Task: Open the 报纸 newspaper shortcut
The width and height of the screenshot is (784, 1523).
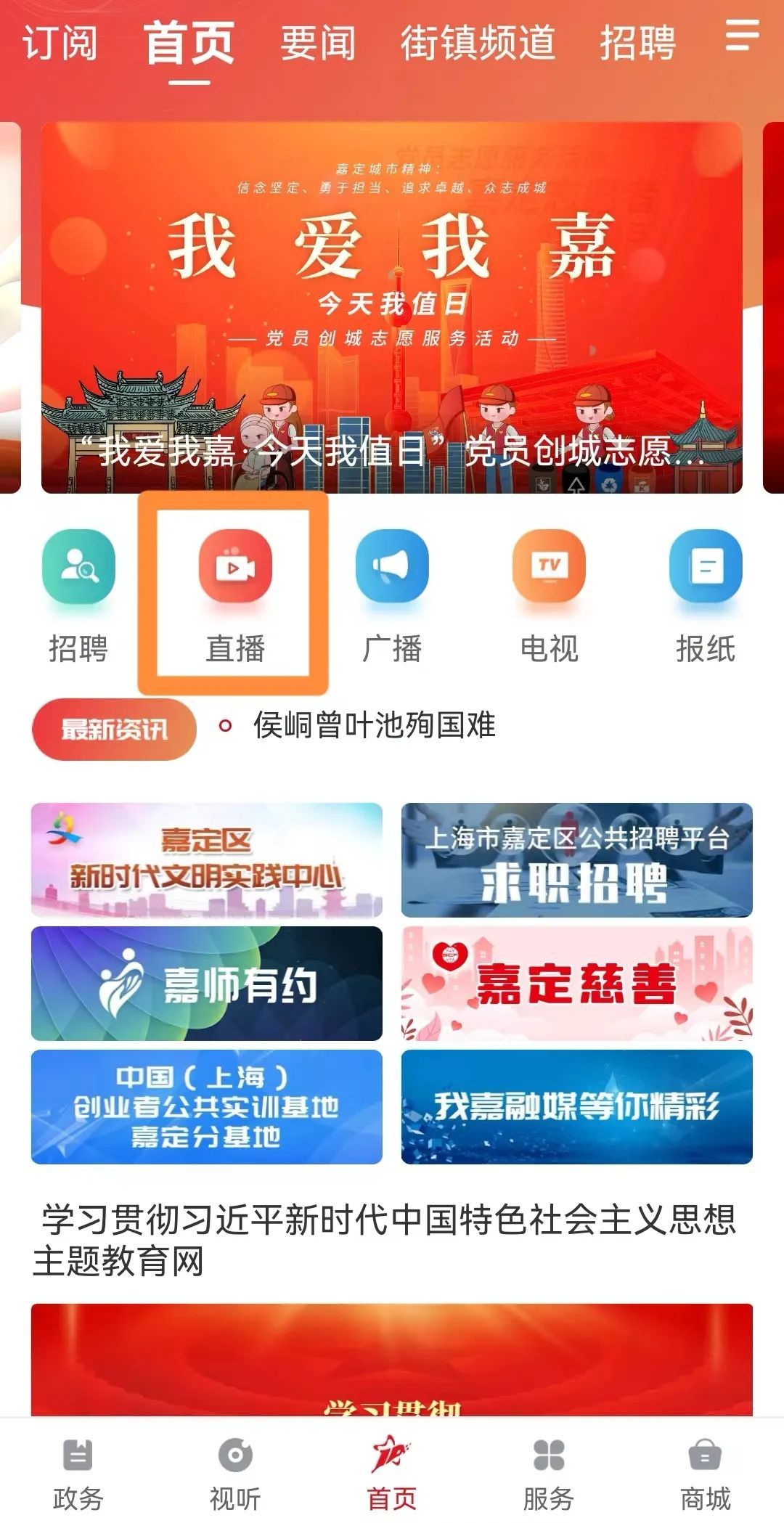Action: [705, 595]
